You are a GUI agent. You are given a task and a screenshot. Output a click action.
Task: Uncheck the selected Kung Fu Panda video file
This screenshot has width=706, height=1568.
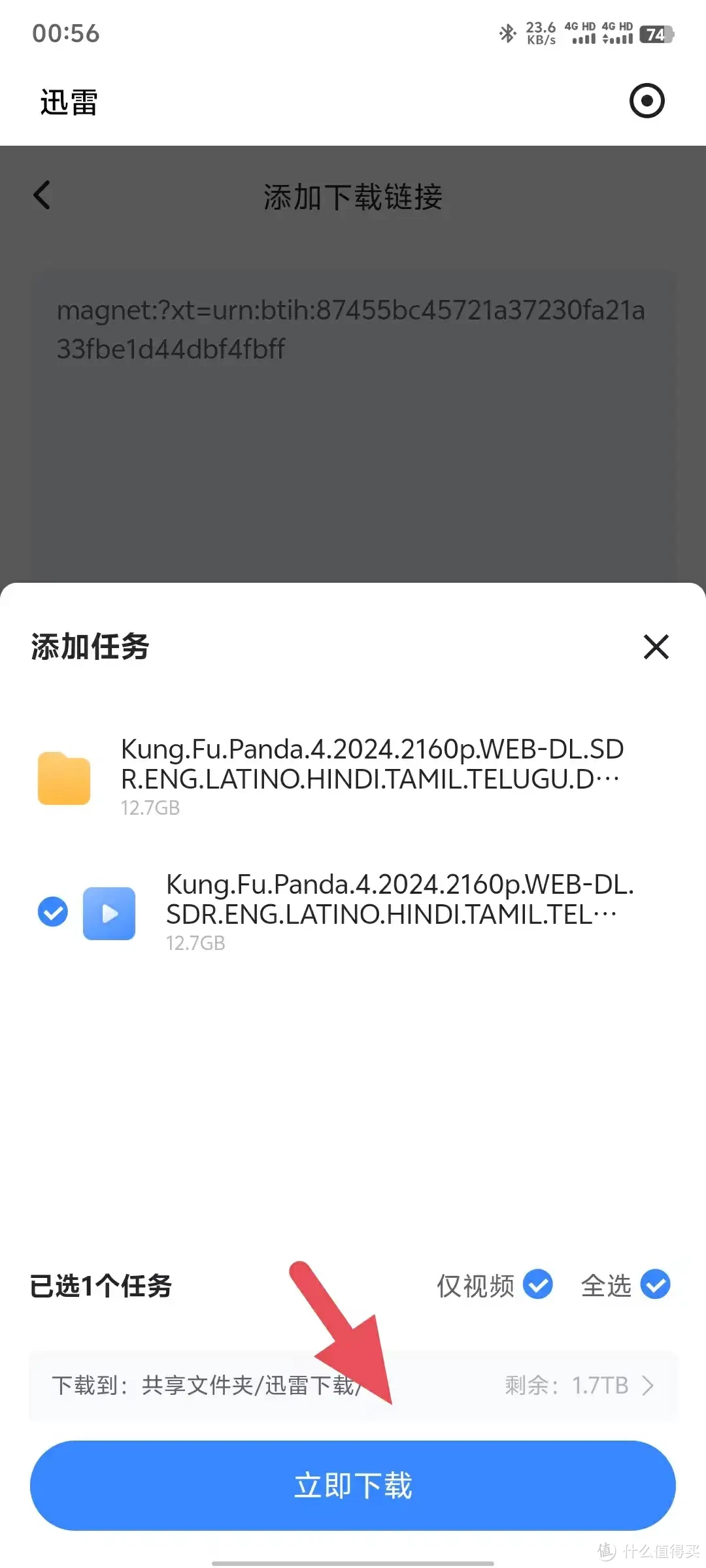52,912
